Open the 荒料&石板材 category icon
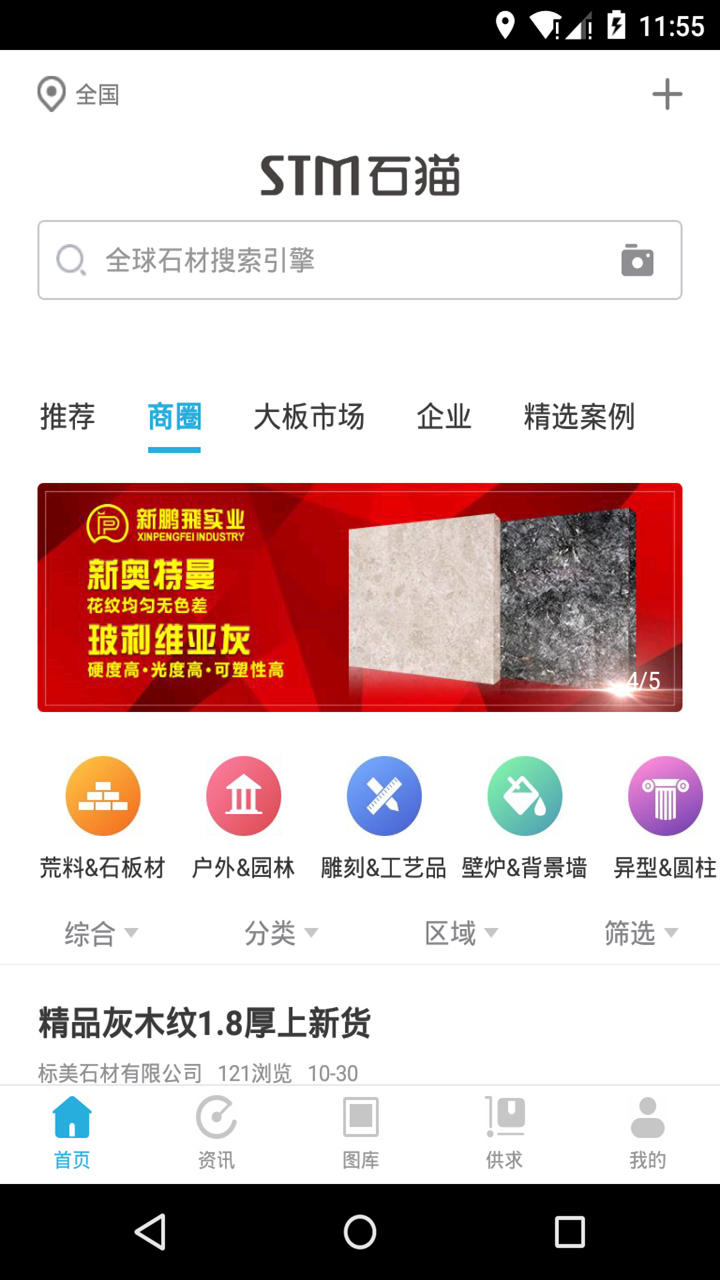Screen dimensions: 720x1280 [103, 795]
